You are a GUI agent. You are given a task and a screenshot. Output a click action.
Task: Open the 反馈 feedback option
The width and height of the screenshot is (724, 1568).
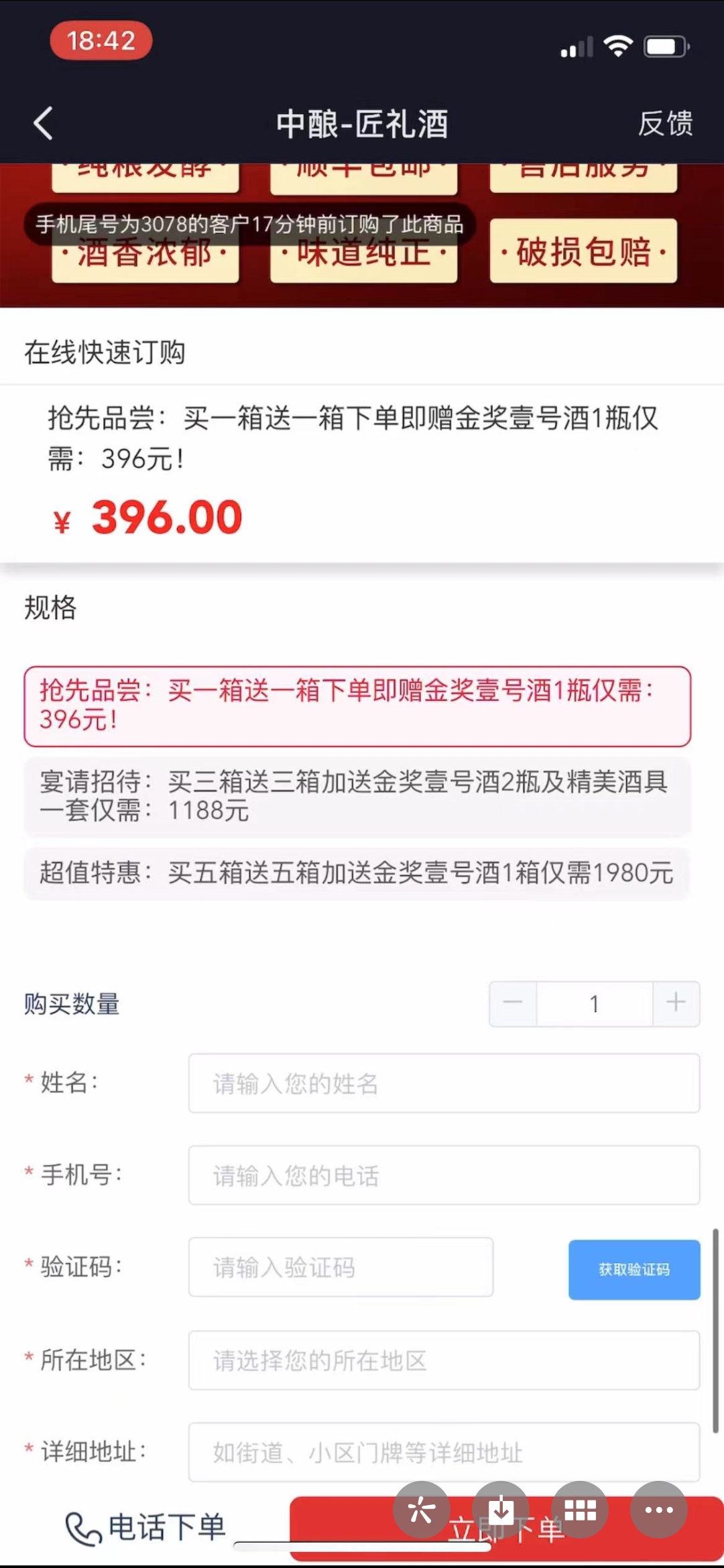[665, 123]
